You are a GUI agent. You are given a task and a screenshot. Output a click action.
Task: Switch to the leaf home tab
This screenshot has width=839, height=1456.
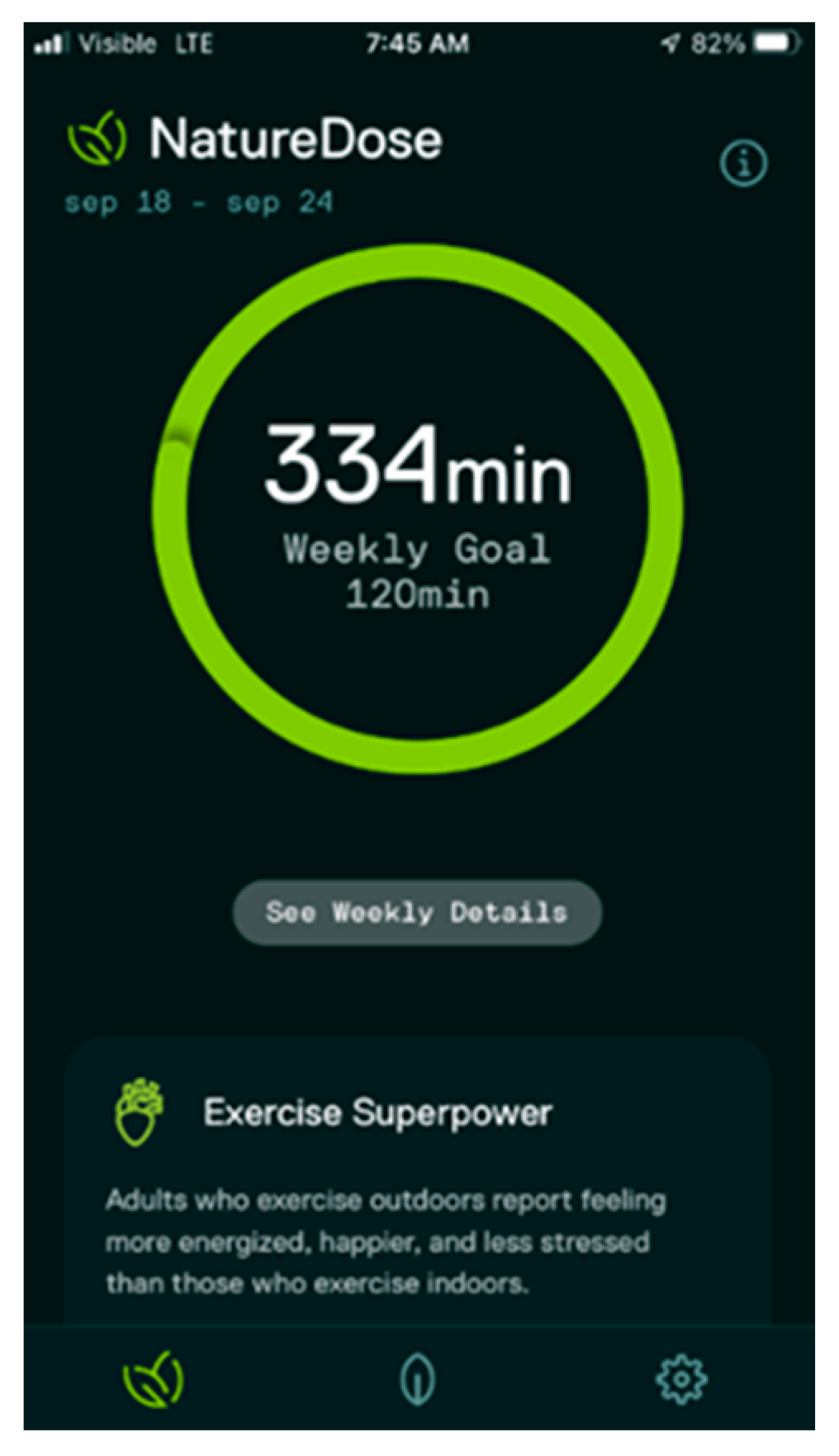(x=154, y=1378)
